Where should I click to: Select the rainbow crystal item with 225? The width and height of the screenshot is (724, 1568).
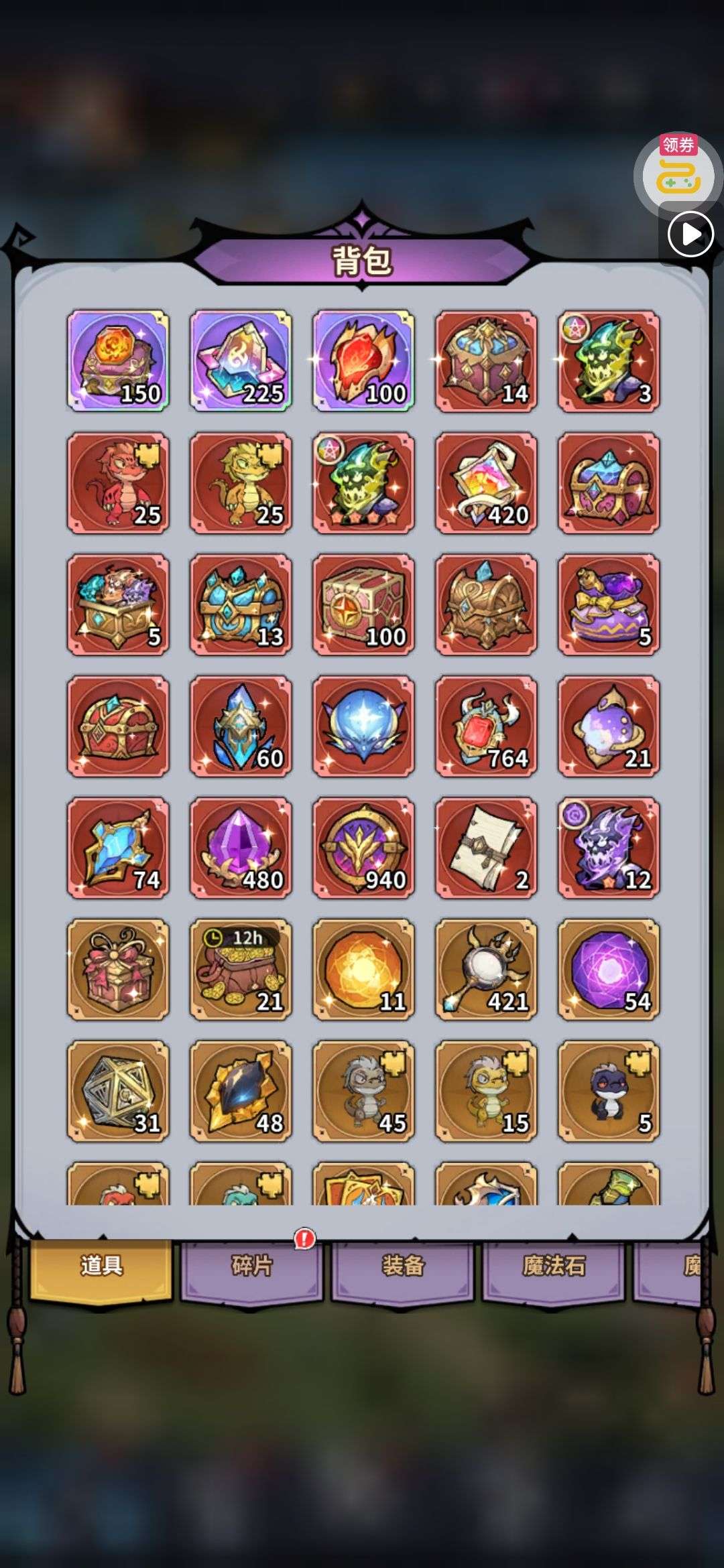(x=241, y=361)
